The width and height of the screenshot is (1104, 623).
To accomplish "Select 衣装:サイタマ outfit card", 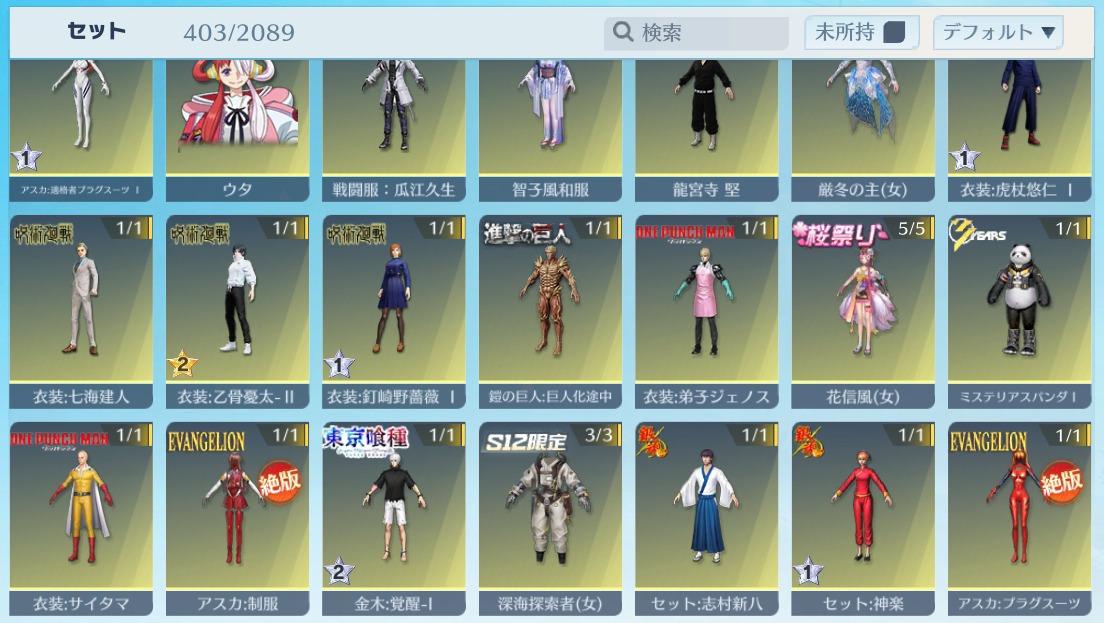I will tap(81, 517).
